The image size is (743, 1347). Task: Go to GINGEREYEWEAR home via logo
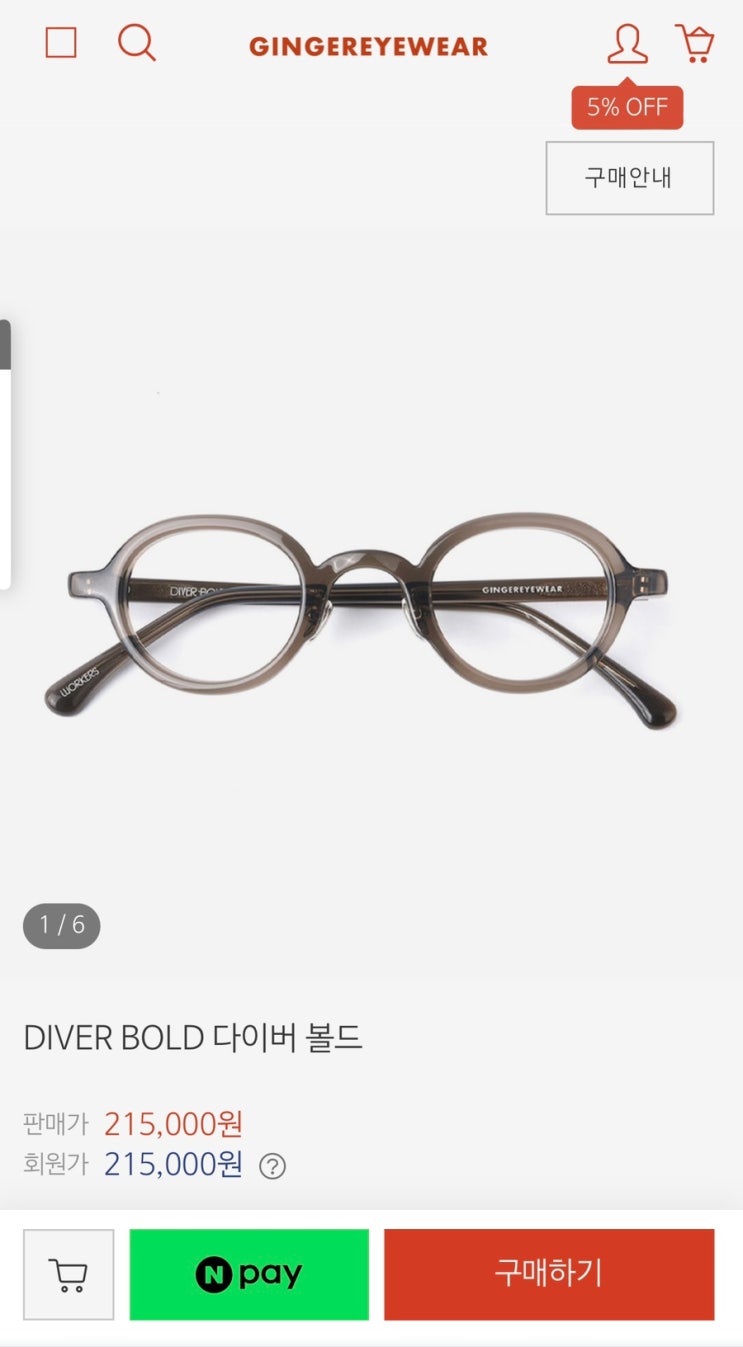(368, 46)
